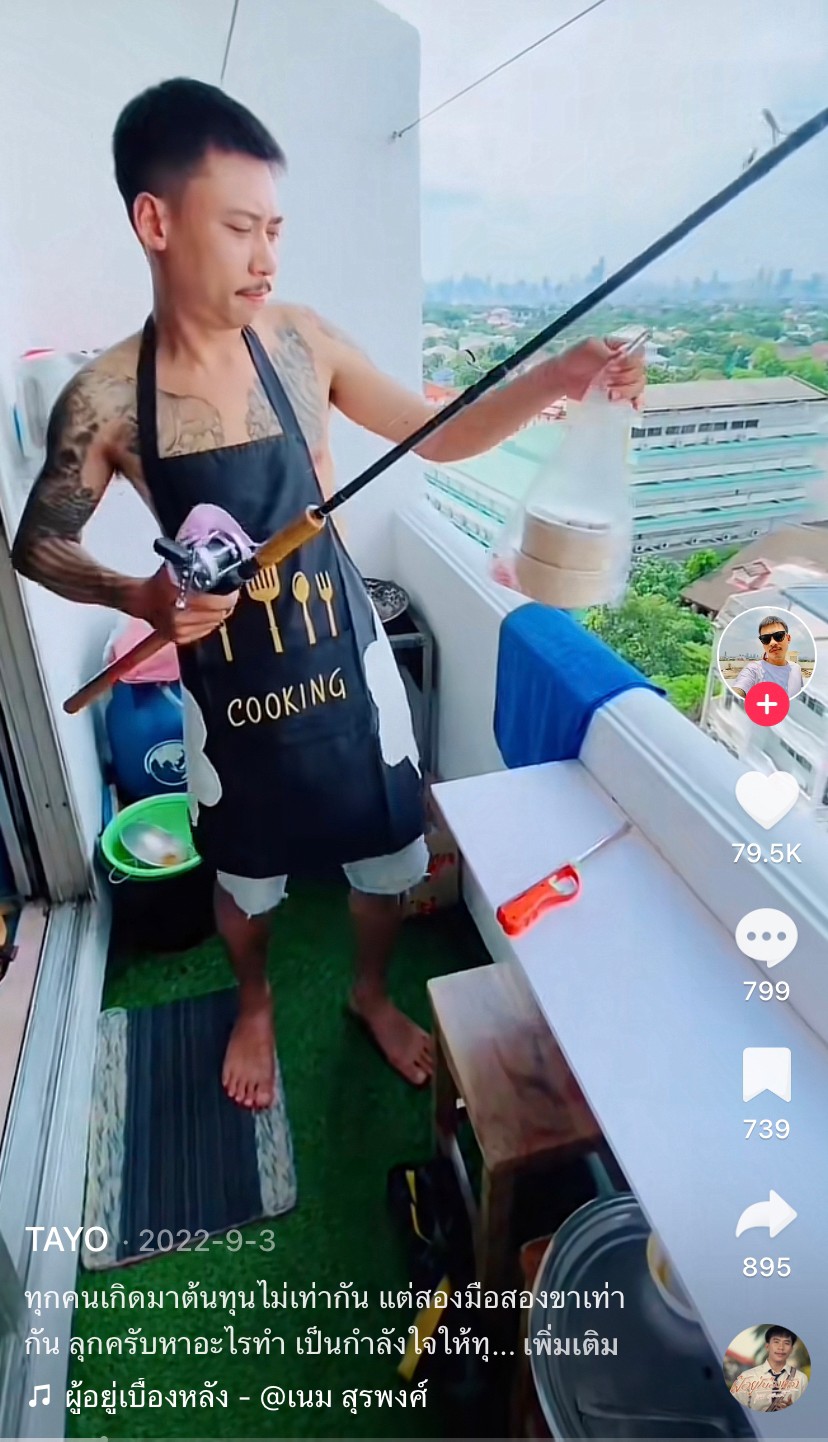Image resolution: width=828 pixels, height=1442 pixels.
Task: Bookmark this video to favorites
Action: point(766,1075)
